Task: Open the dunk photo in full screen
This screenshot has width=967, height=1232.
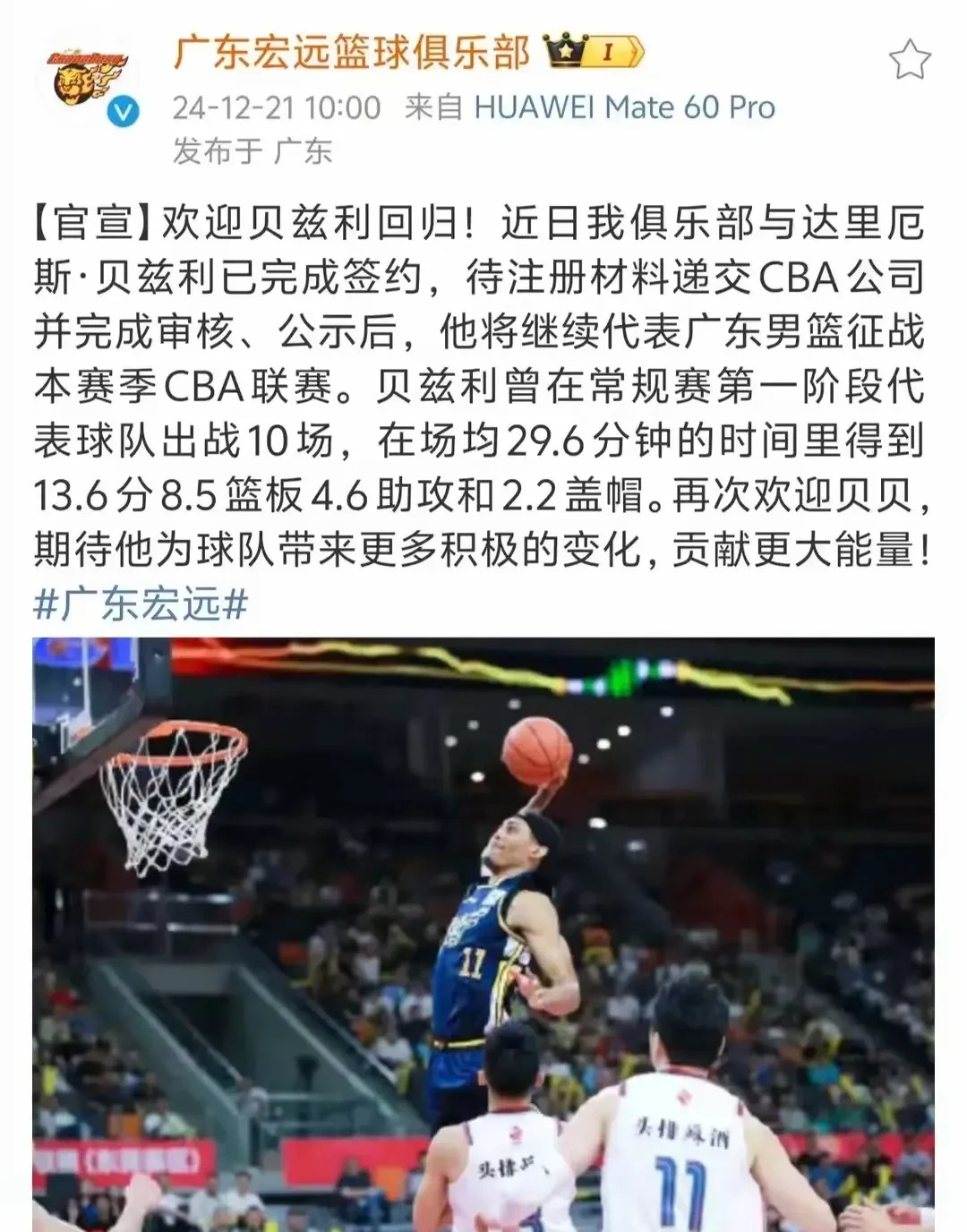Action: click(483, 931)
